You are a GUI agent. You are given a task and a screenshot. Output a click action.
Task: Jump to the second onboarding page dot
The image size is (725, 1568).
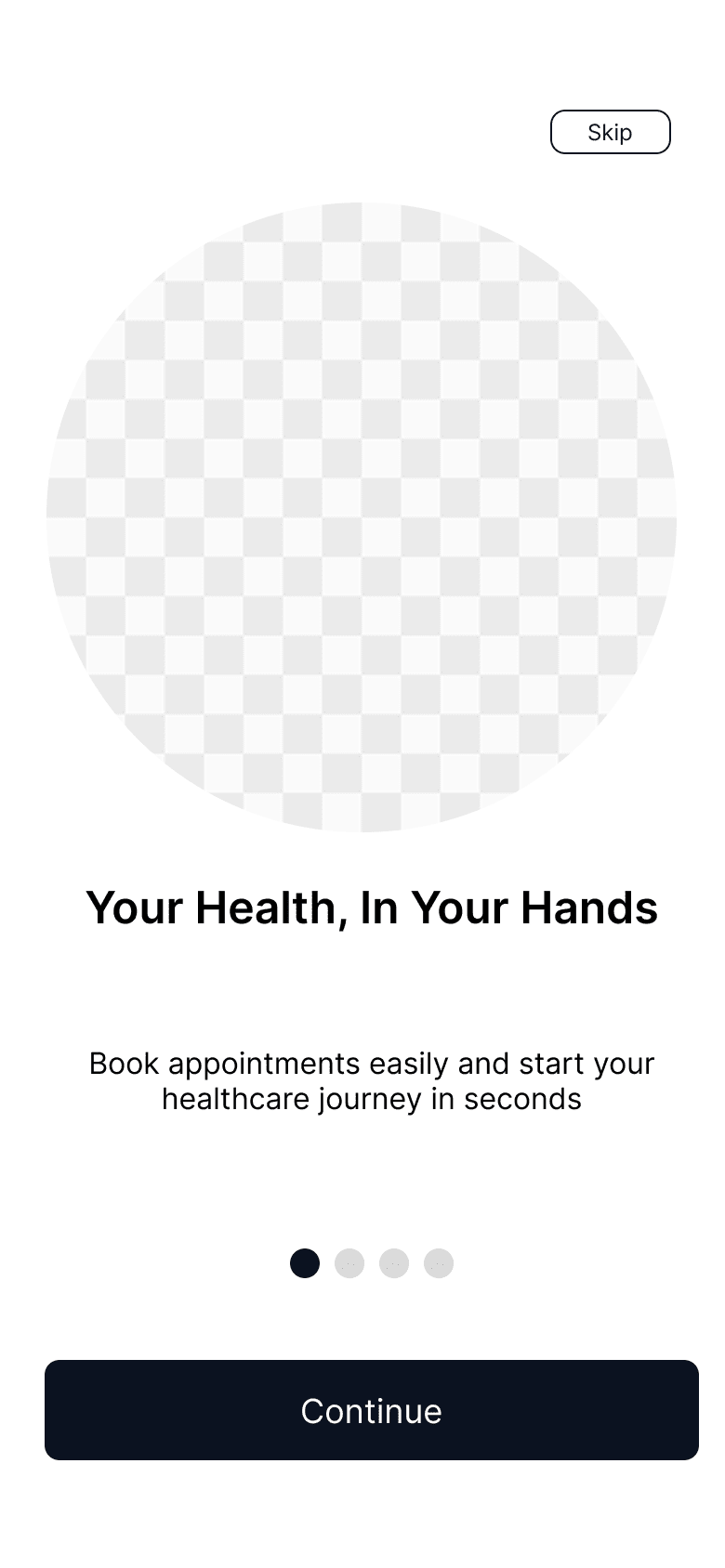coord(349,1263)
